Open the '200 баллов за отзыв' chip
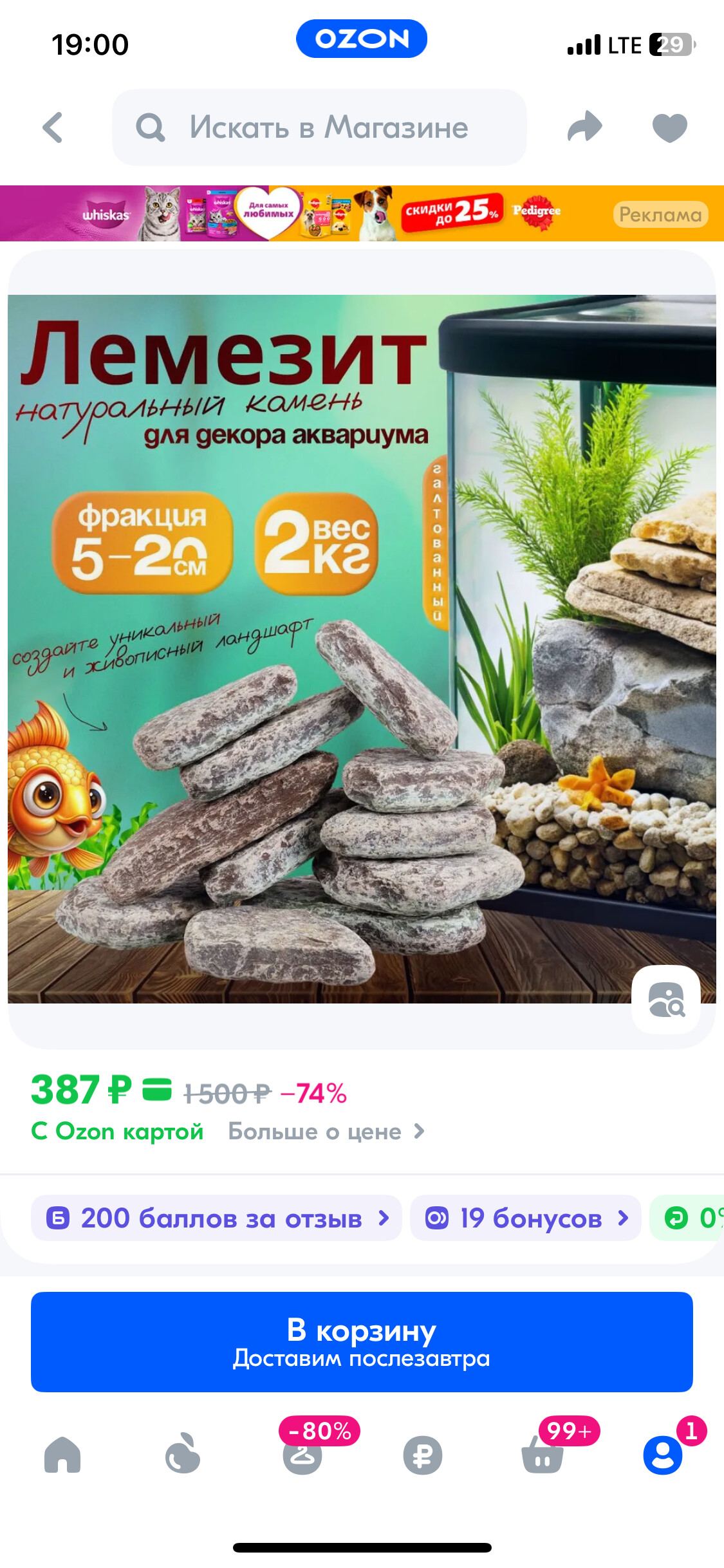This screenshot has width=724, height=1568. pos(217,1218)
